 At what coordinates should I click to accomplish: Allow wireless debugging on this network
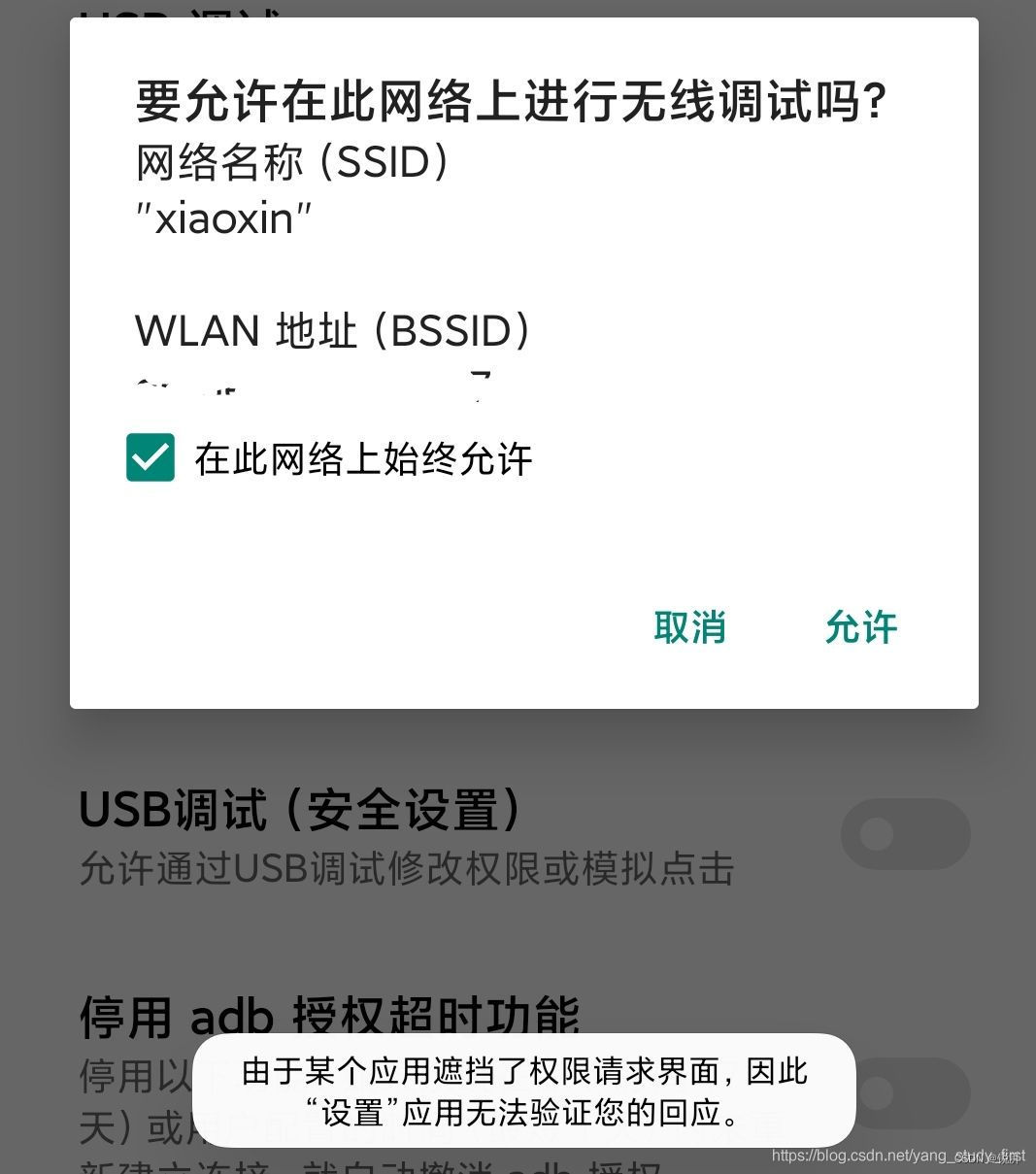pos(861,628)
